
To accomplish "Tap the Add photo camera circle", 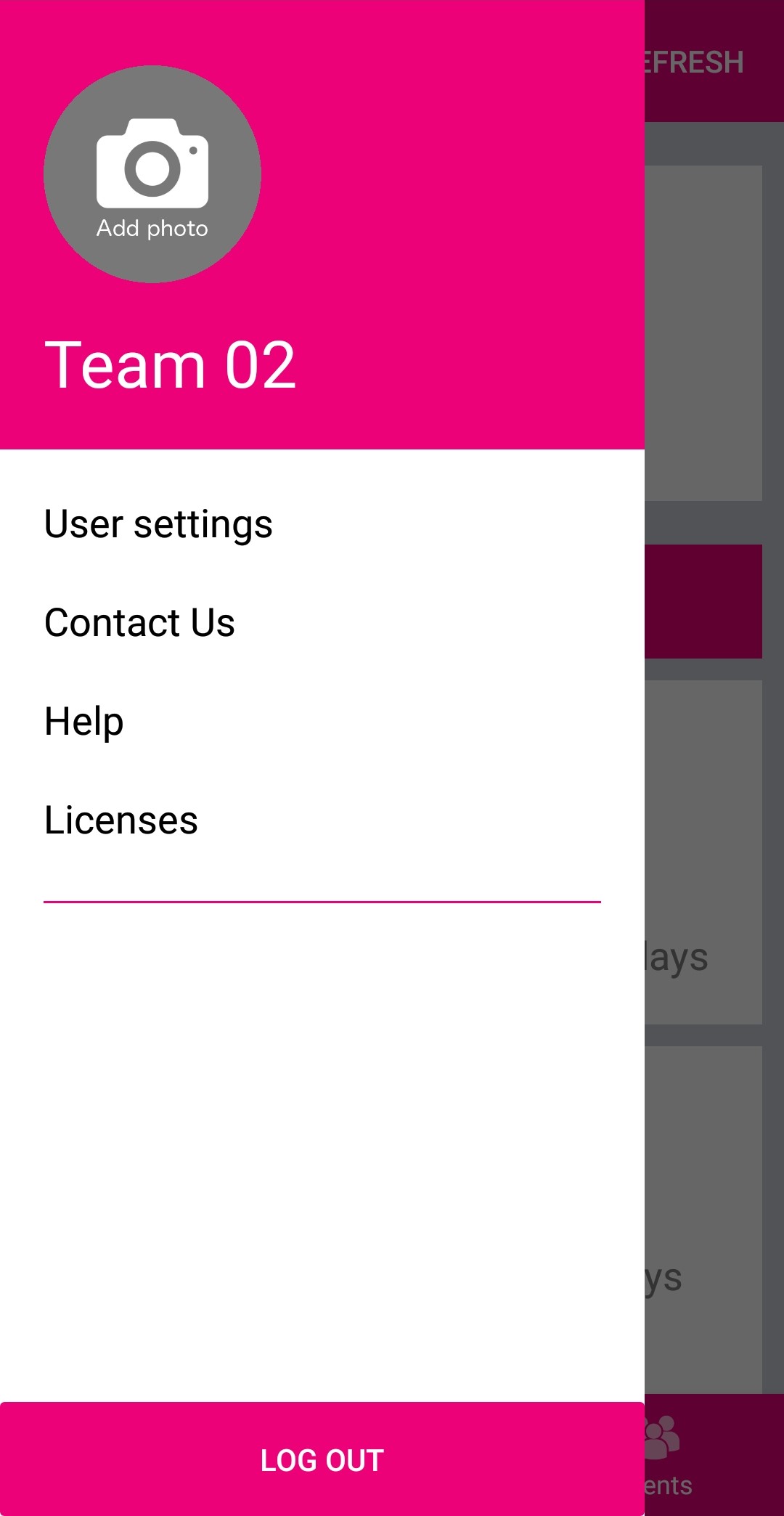I will coord(152,174).
